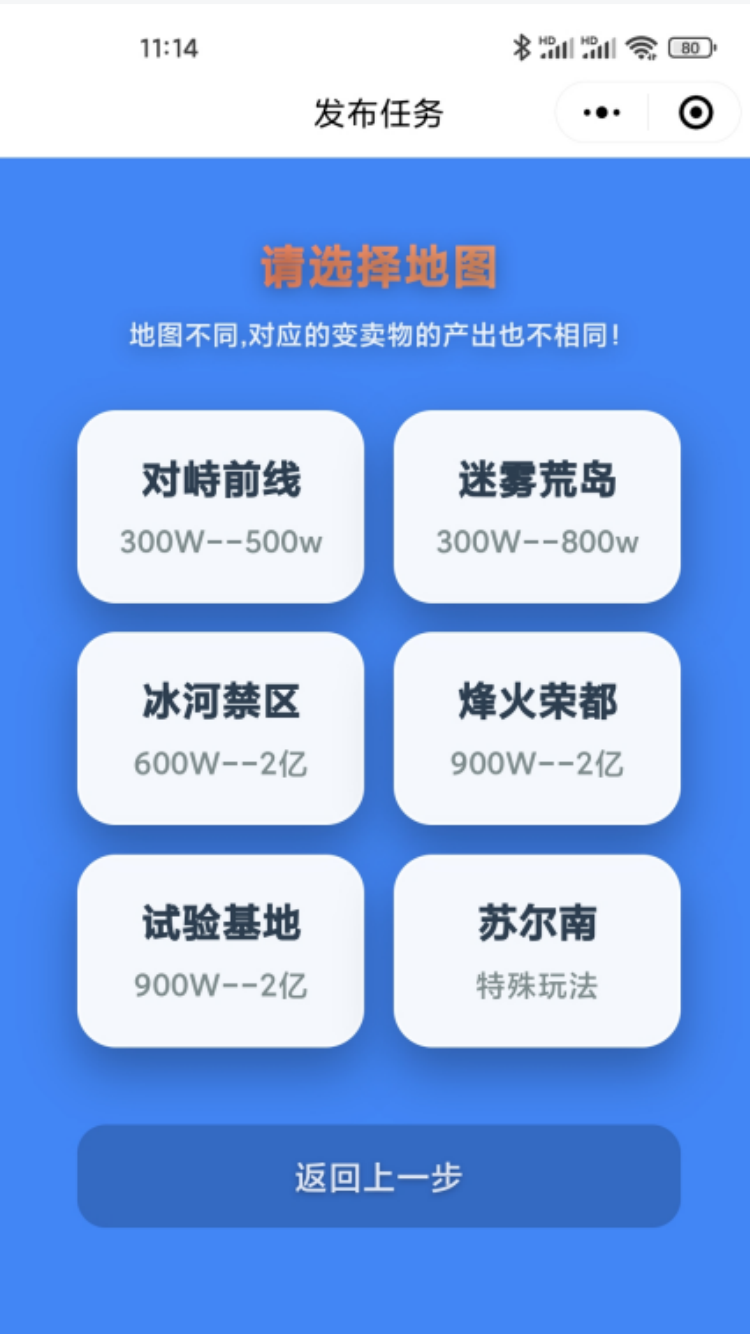Open the mini program more-options menu
Screen dimensions: 750x1334
pos(602,113)
